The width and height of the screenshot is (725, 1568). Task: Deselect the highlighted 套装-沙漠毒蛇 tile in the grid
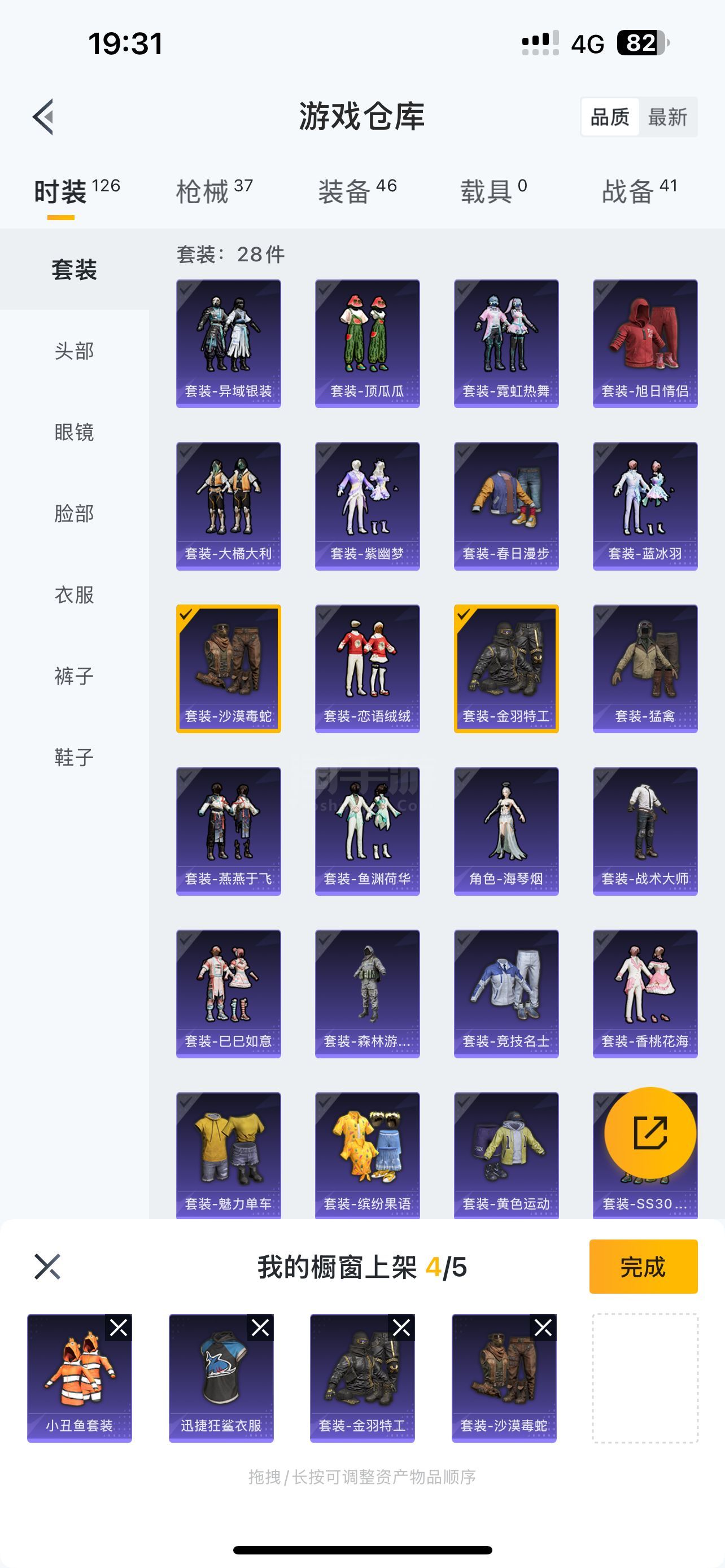(x=228, y=668)
